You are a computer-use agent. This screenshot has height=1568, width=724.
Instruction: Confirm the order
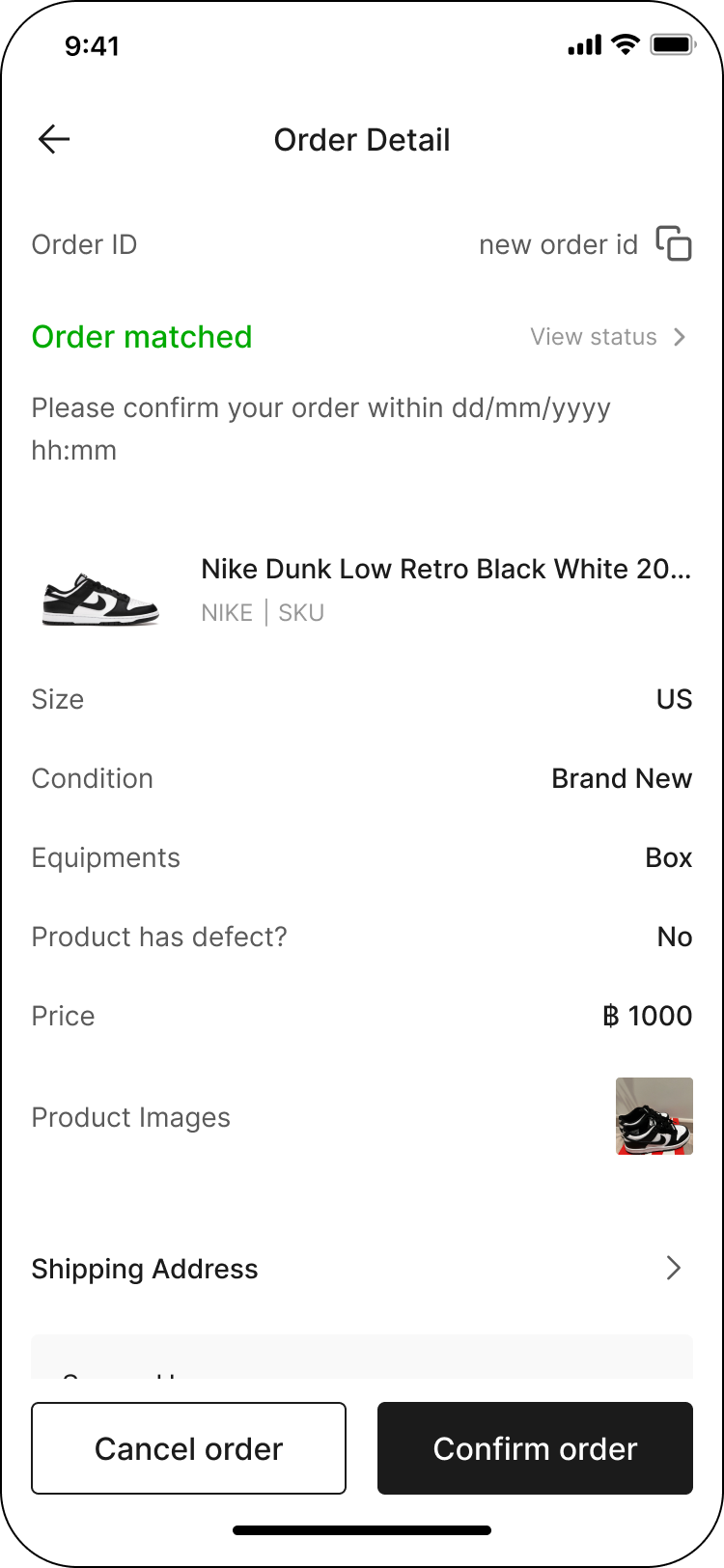(x=535, y=1448)
